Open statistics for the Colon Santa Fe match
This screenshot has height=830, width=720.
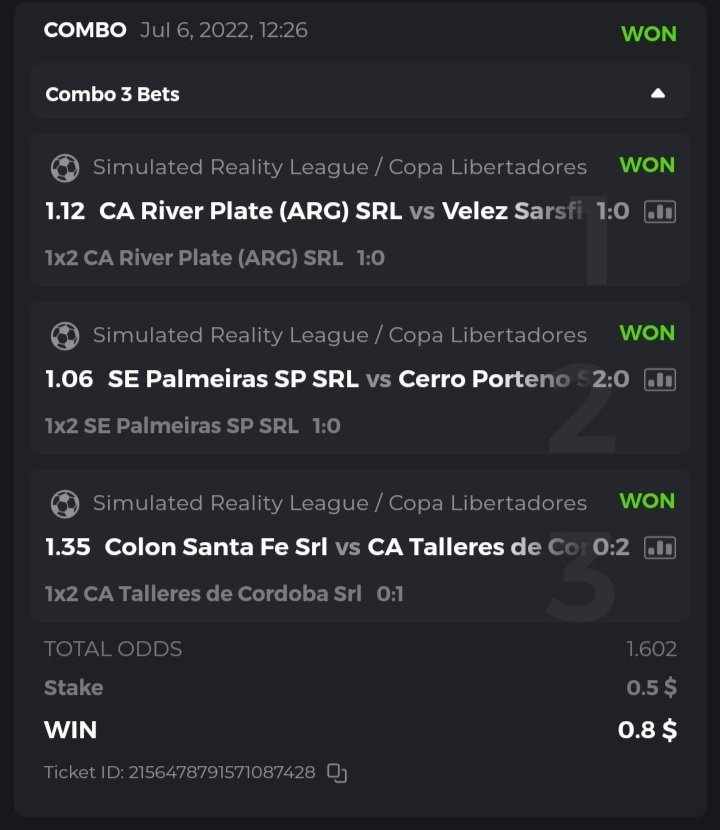(x=660, y=547)
